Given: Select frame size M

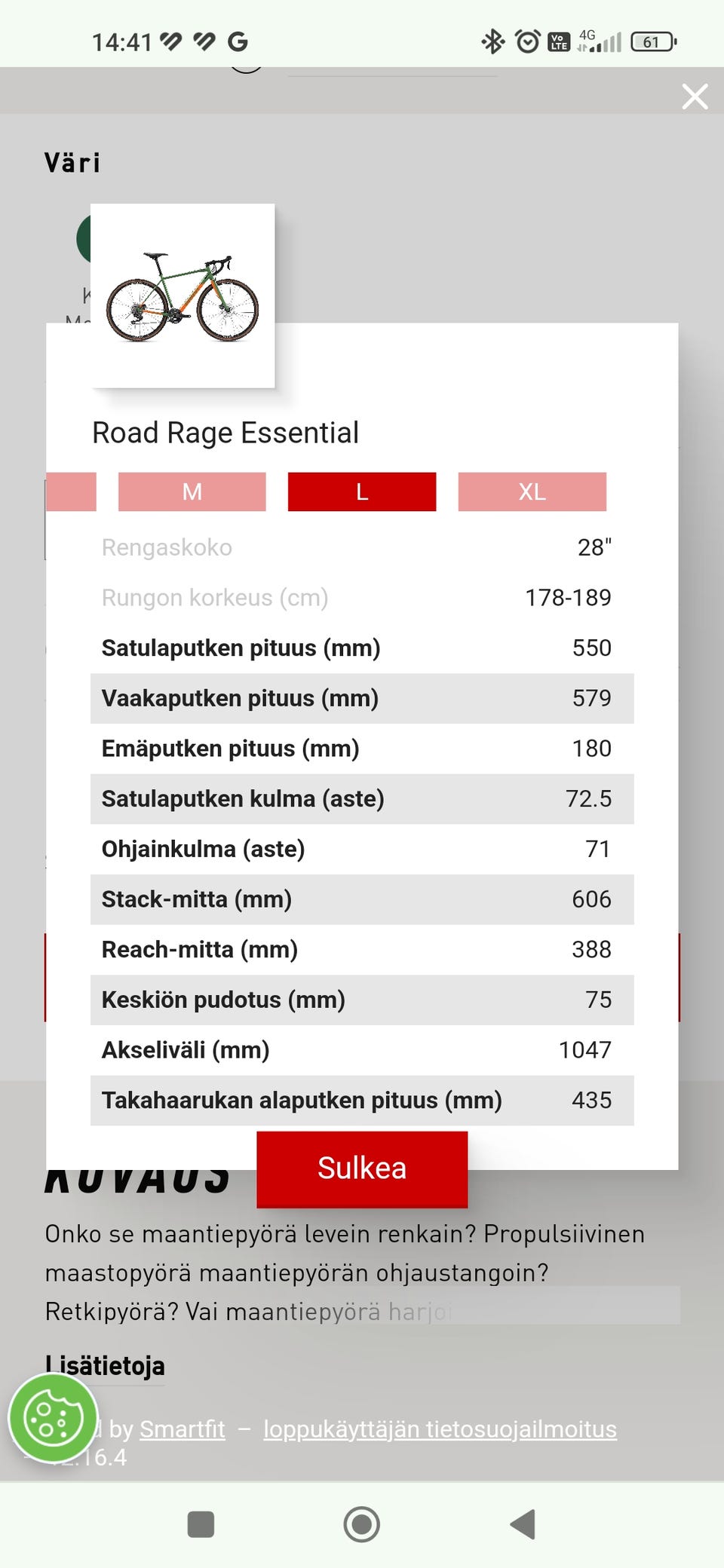Looking at the screenshot, I should click(192, 492).
